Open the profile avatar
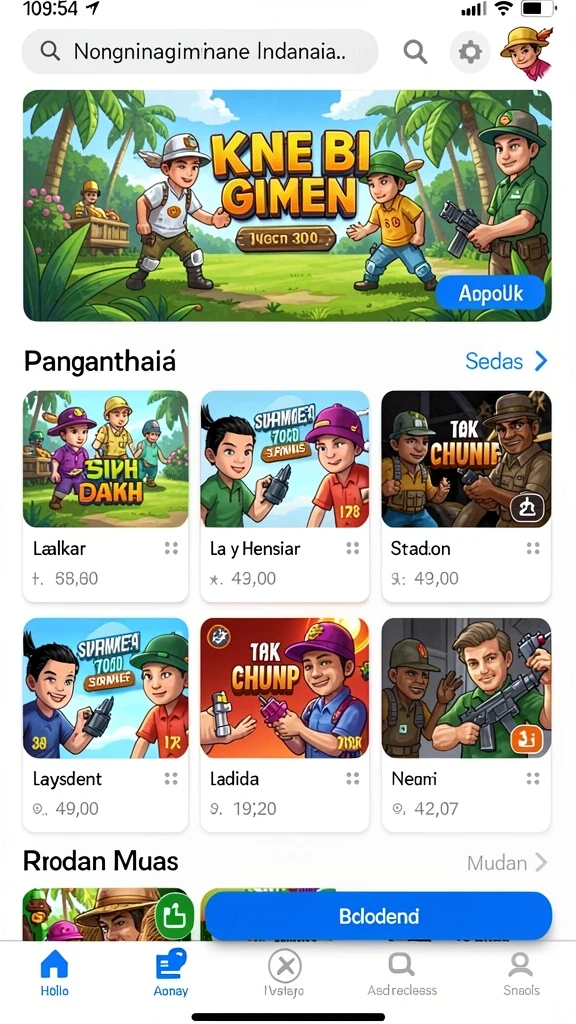 point(526,52)
